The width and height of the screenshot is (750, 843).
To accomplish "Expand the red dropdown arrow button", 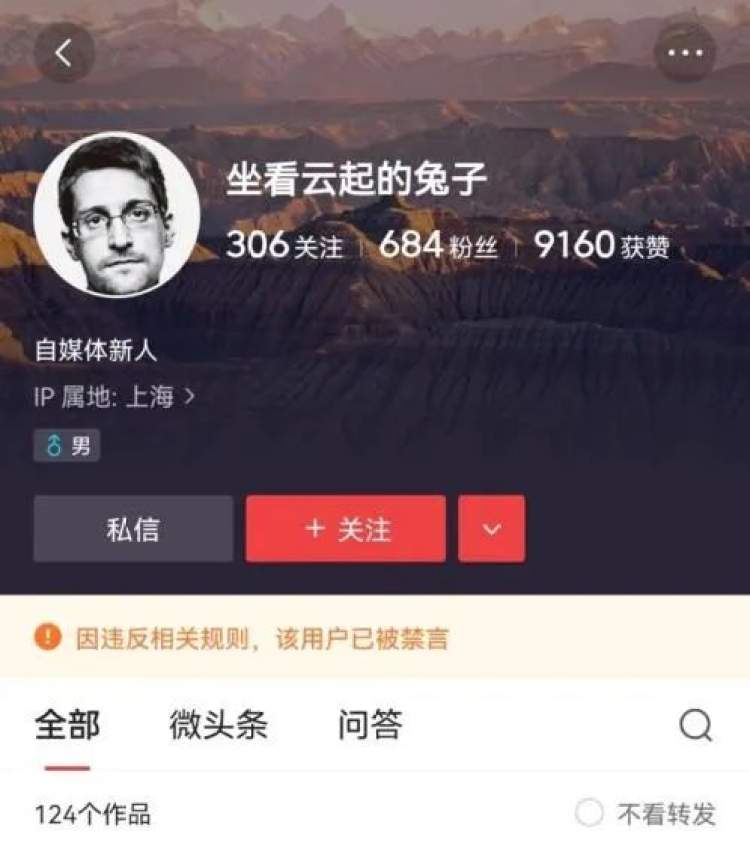I will [x=491, y=529].
